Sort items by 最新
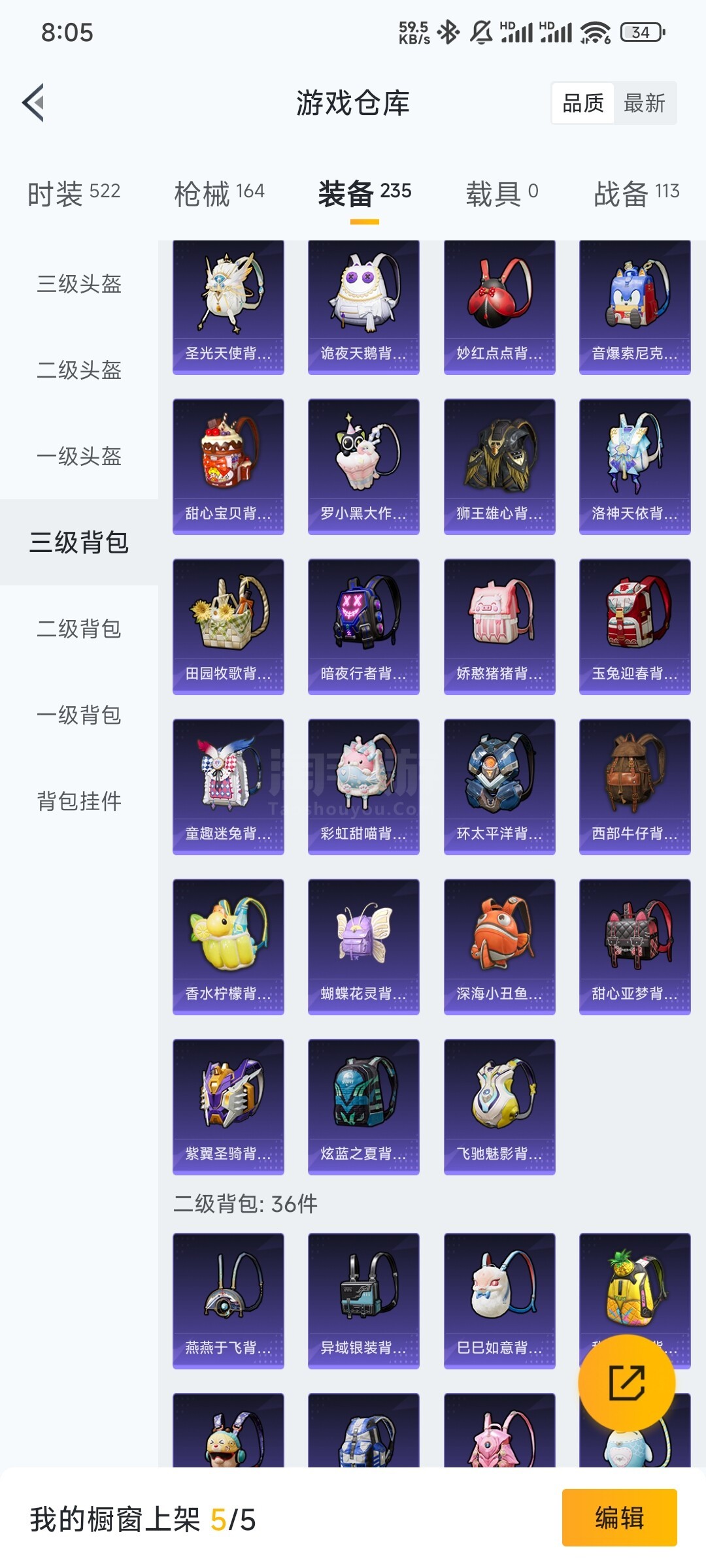Viewport: 706px width, 1568px height. coord(644,103)
